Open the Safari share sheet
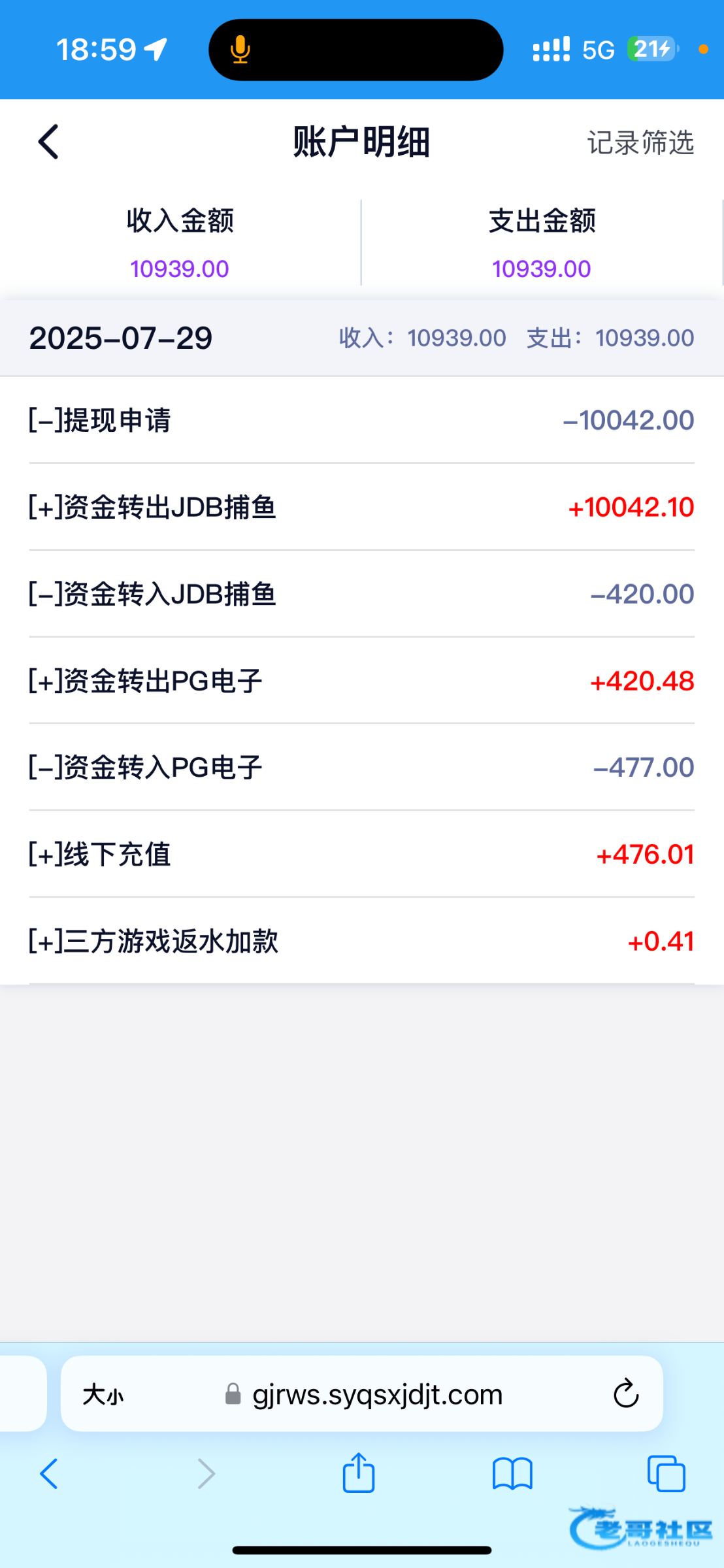Viewport: 724px width, 1568px height. (359, 1473)
